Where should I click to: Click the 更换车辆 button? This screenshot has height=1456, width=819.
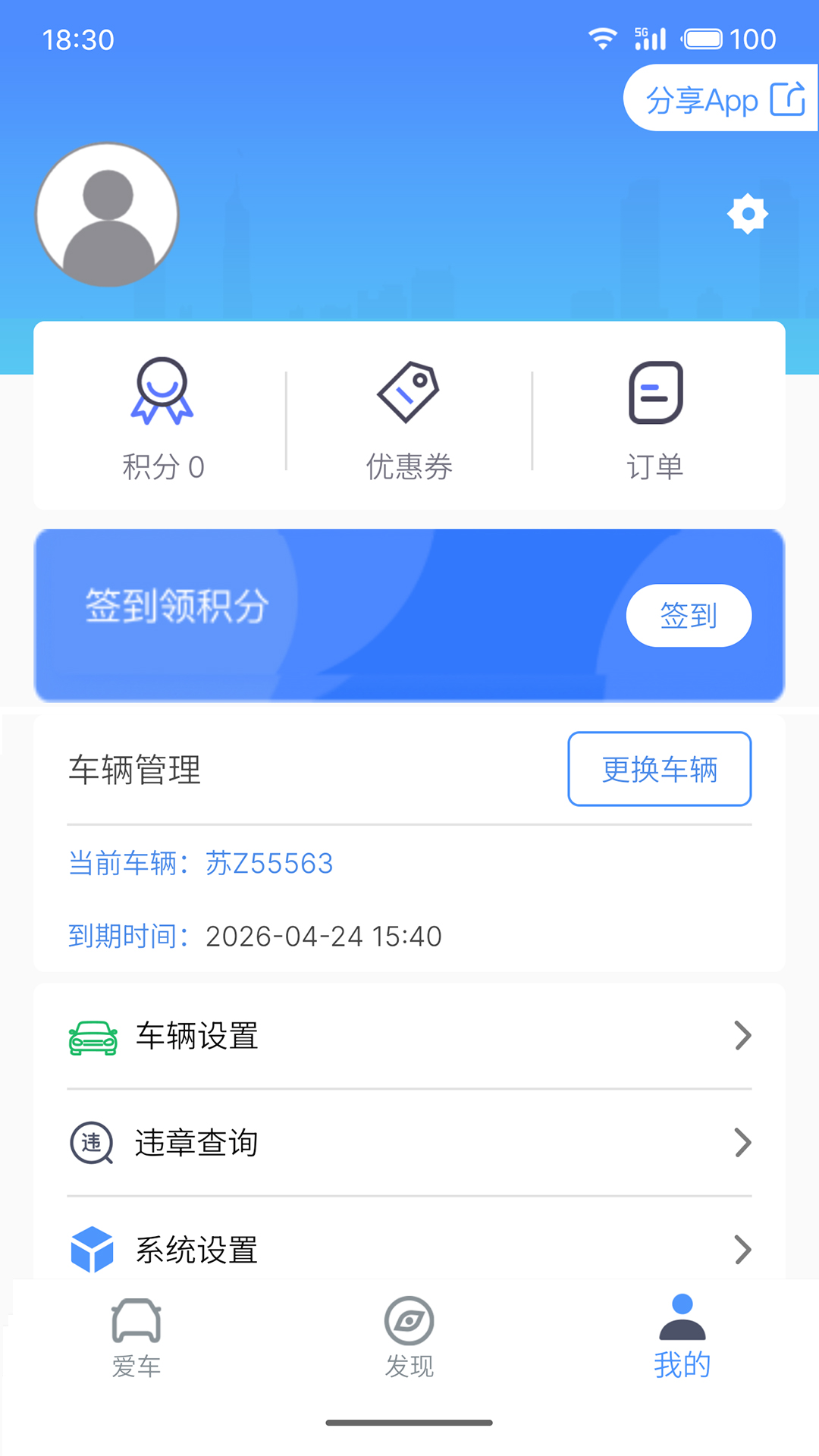pyautogui.click(x=659, y=769)
